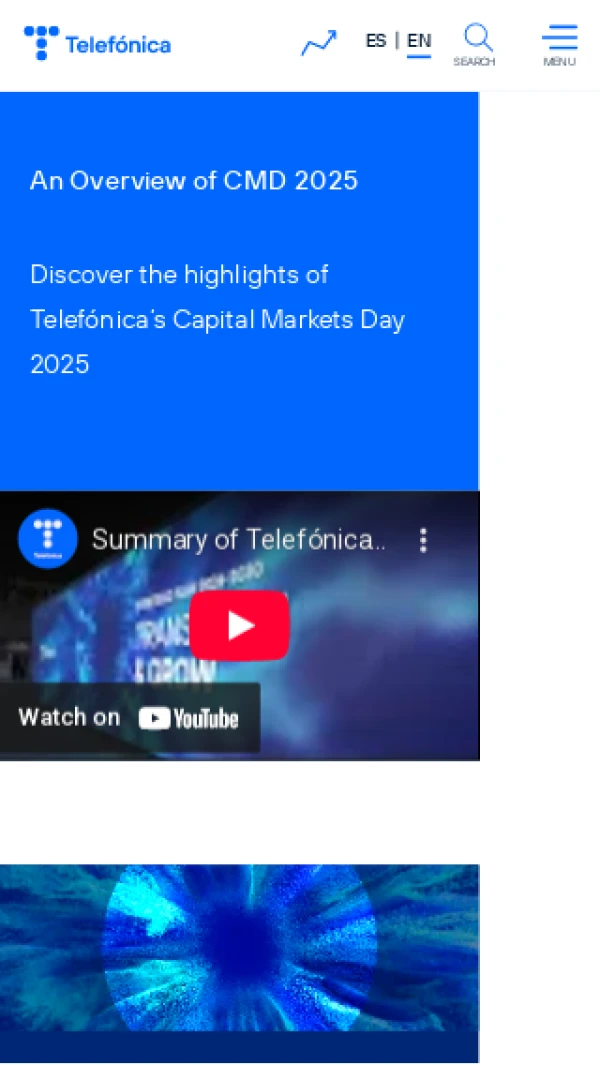Open the blue burst image card
Image resolution: width=600 pixels, height=1065 pixels.
click(x=239, y=947)
